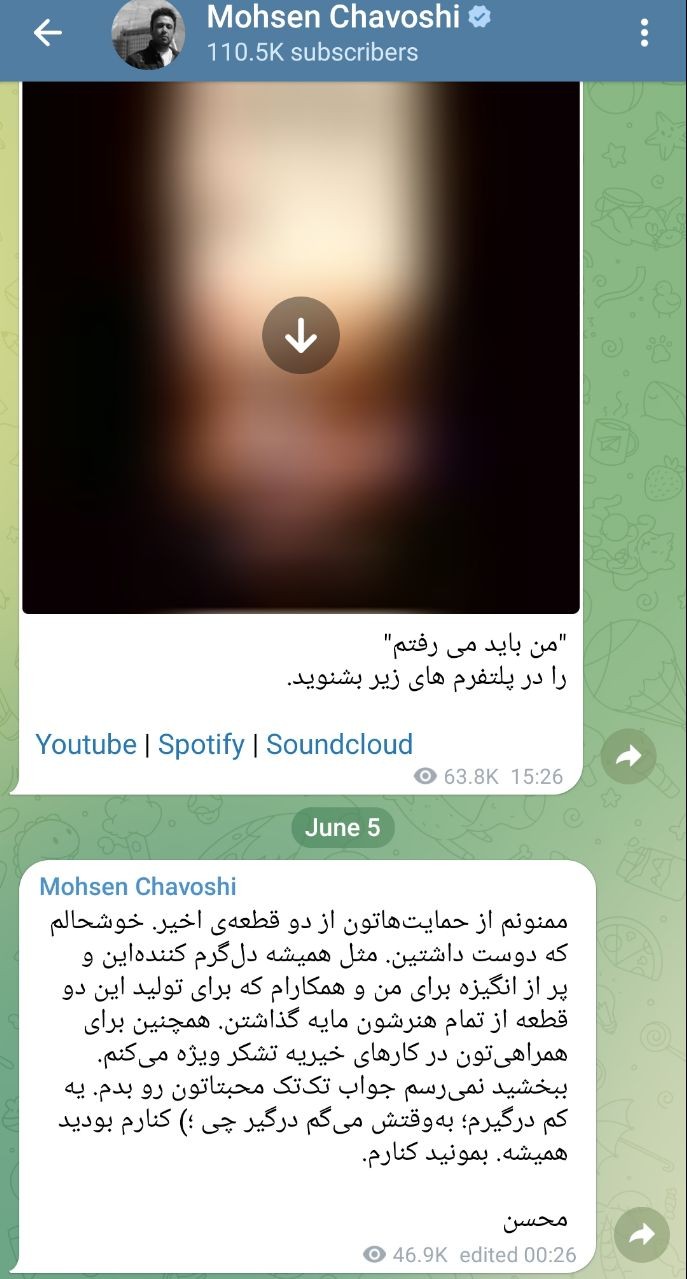
Task: Tap the Mohsen Chavoshi name in the message
Action: pos(138,887)
